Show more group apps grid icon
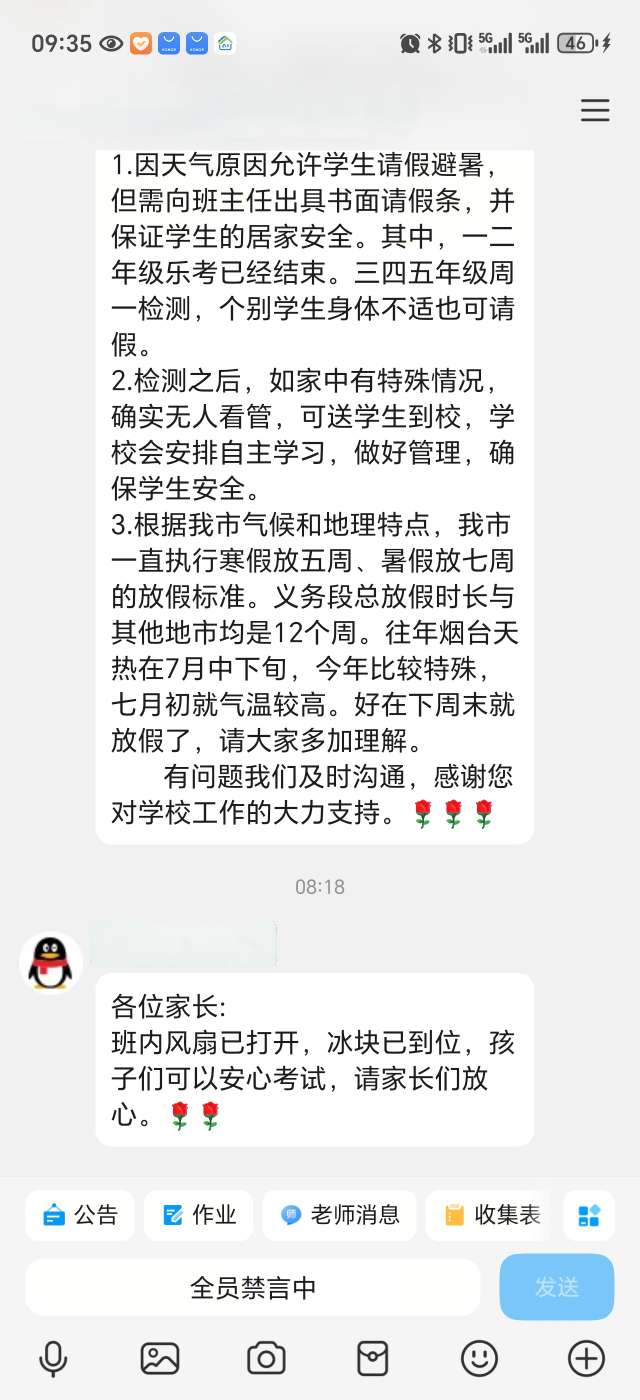Viewport: 640px width, 1400px height. (x=589, y=1215)
